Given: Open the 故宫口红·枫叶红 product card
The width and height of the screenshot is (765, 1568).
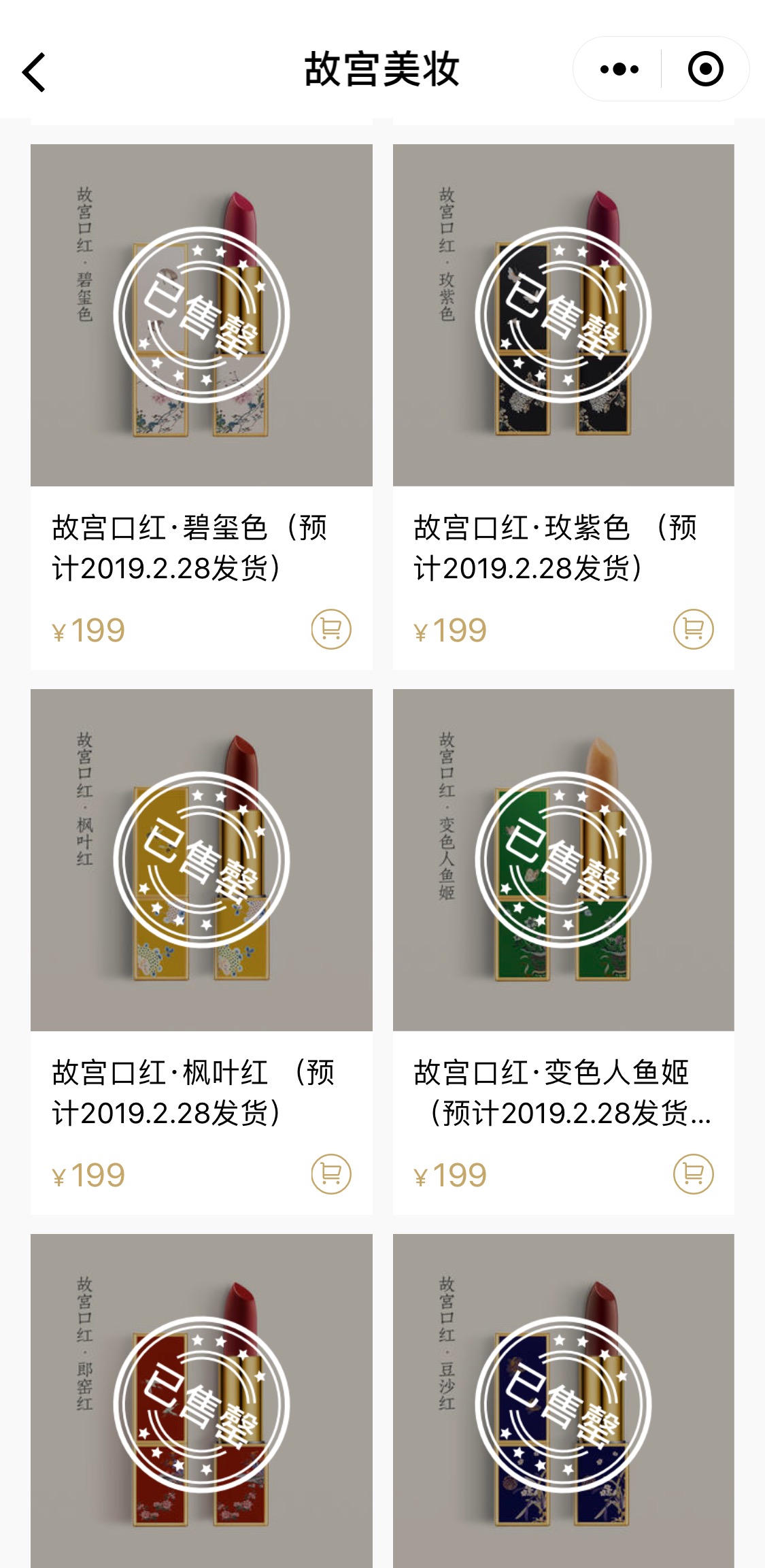Looking at the screenshot, I should coord(201,860).
